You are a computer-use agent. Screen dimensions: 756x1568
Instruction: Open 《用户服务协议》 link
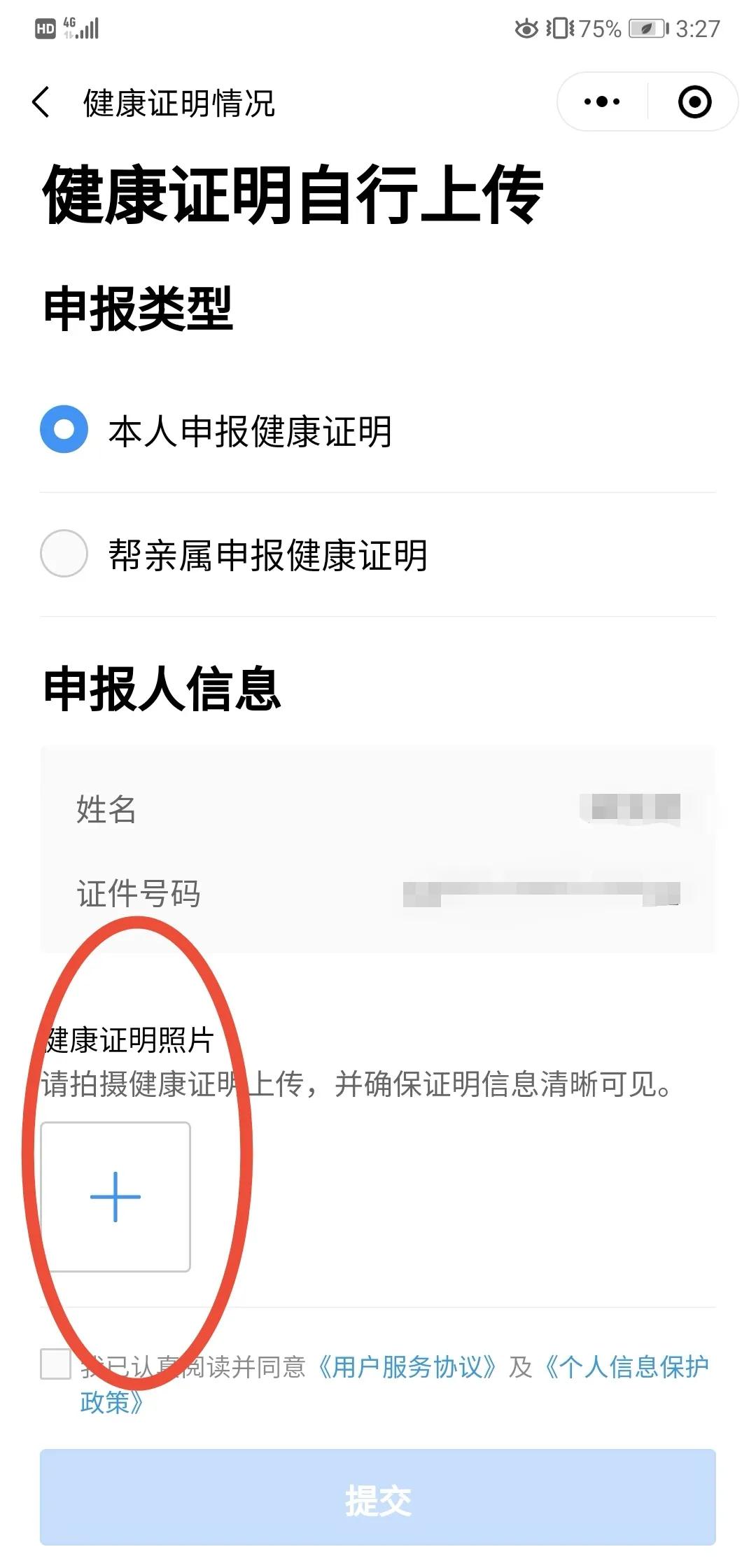click(407, 1366)
